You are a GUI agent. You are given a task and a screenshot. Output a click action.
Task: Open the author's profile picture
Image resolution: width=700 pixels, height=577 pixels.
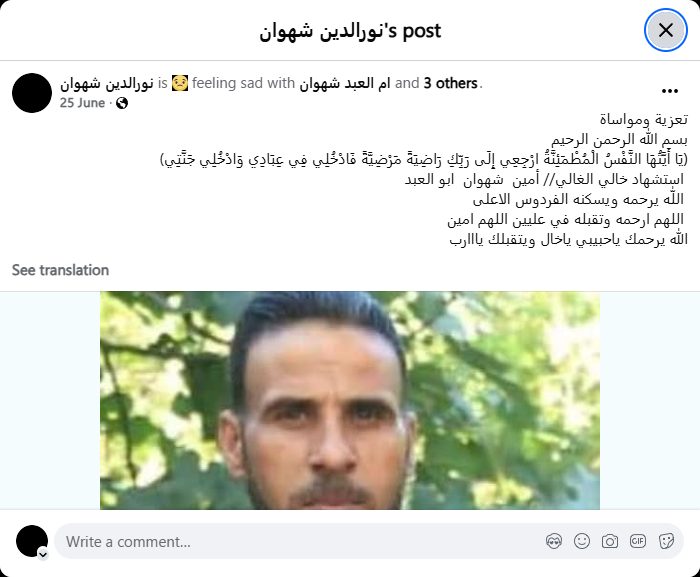(x=32, y=92)
